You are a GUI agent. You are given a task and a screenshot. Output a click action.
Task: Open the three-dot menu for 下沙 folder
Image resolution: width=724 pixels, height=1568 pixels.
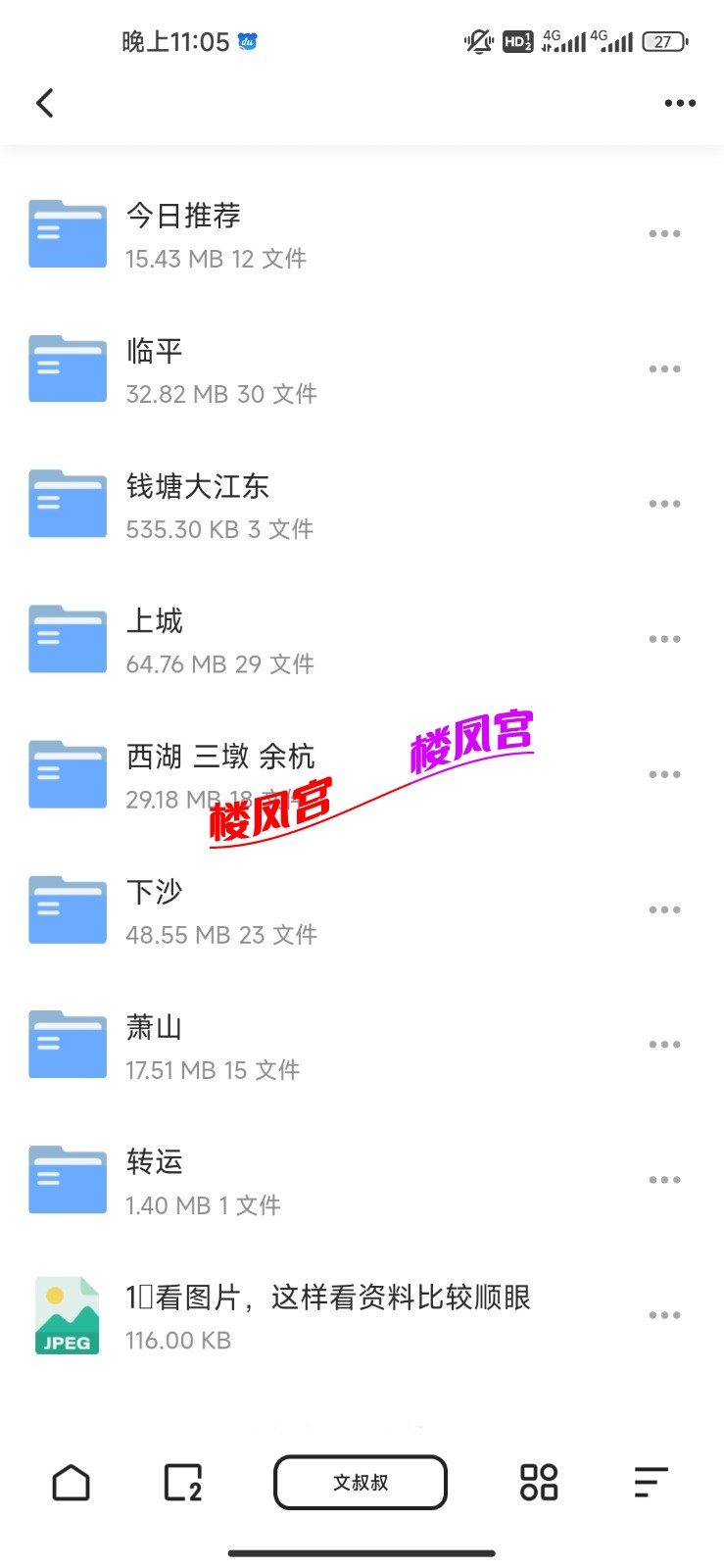(x=664, y=909)
